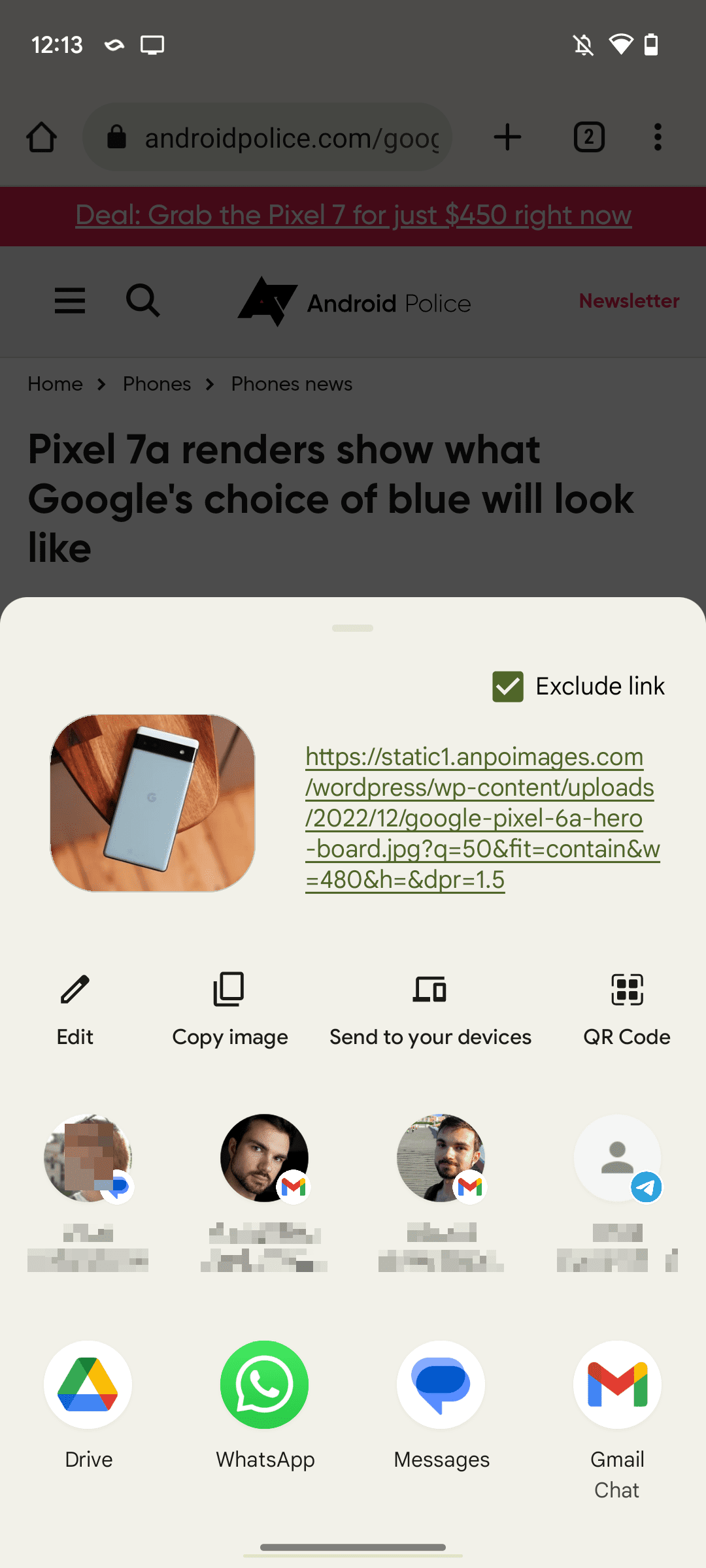Screen dimensions: 706x1568
Task: Share the image via WhatsApp
Action: (264, 1385)
